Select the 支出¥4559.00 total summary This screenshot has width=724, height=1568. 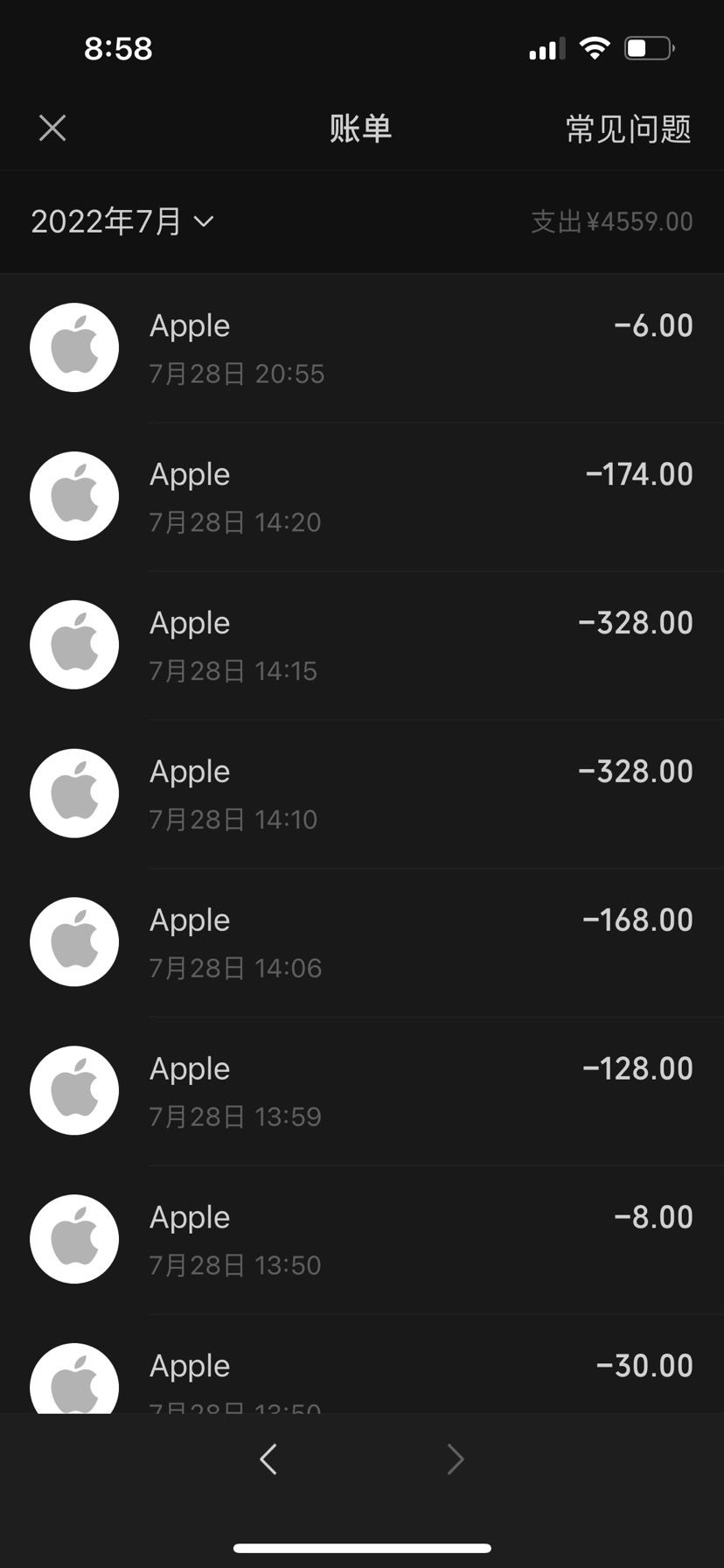612,221
